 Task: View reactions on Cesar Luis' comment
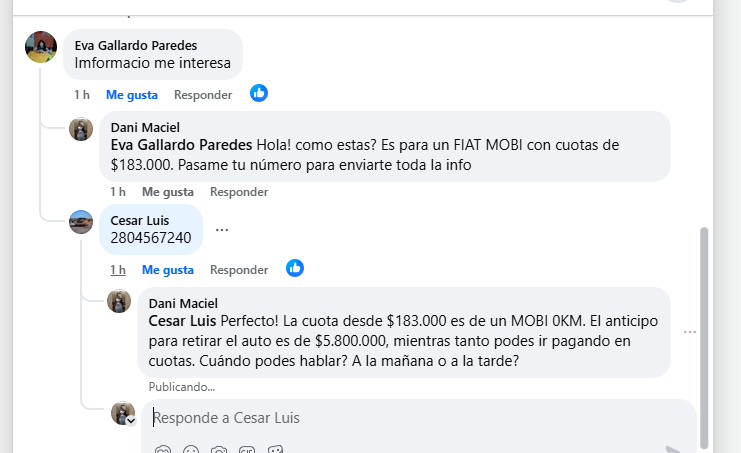pos(295,268)
